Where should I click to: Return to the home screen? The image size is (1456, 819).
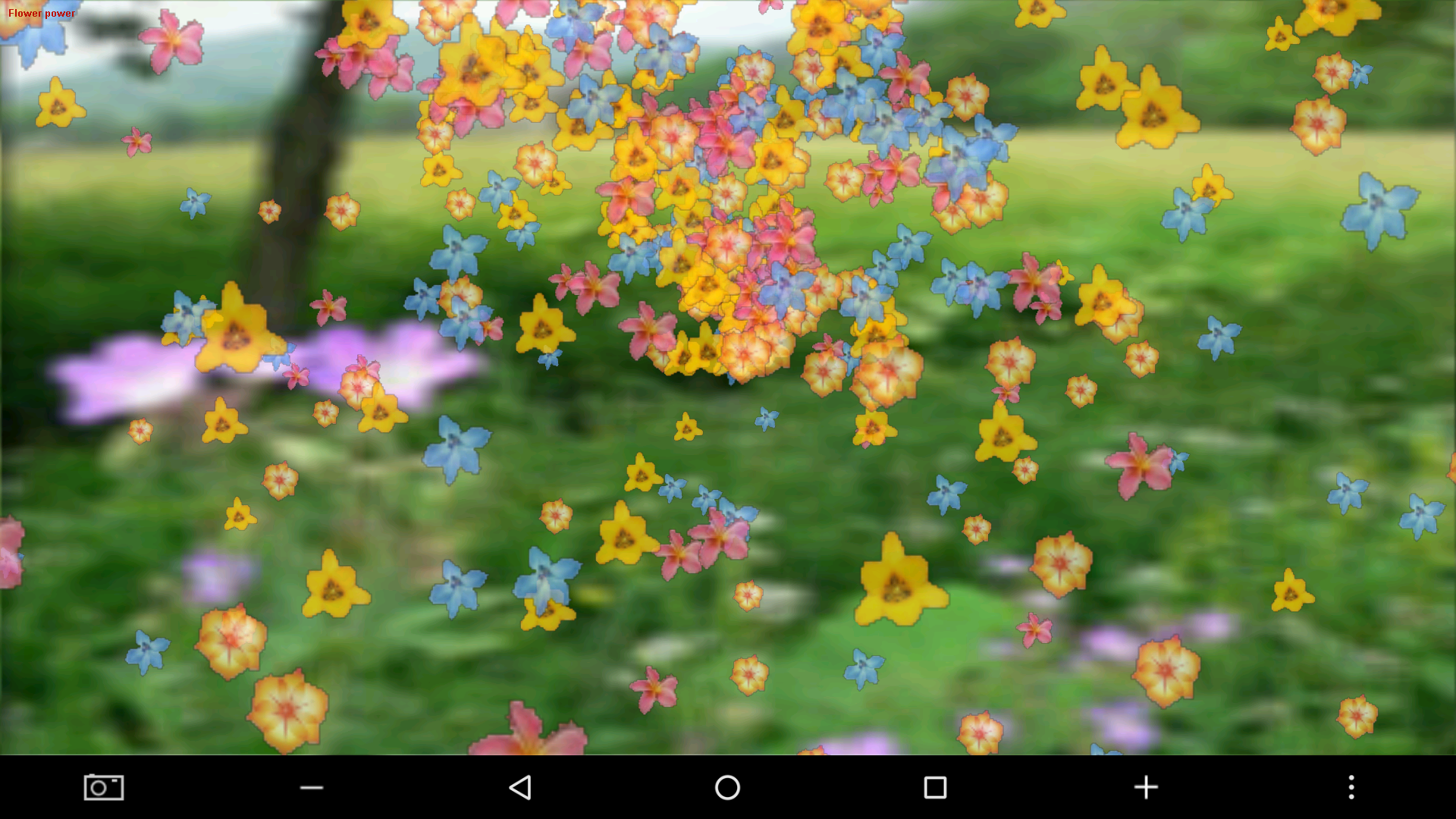[x=727, y=787]
